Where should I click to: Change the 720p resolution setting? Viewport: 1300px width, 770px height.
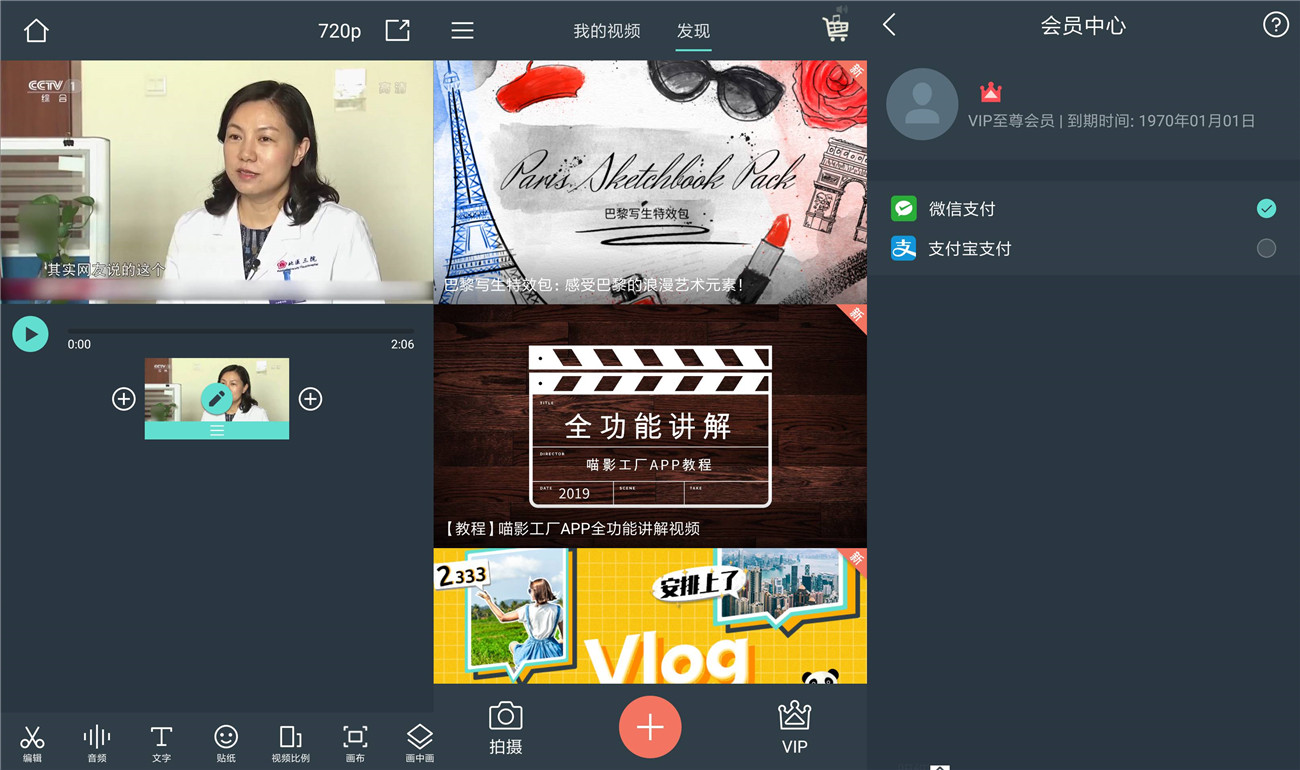click(339, 31)
